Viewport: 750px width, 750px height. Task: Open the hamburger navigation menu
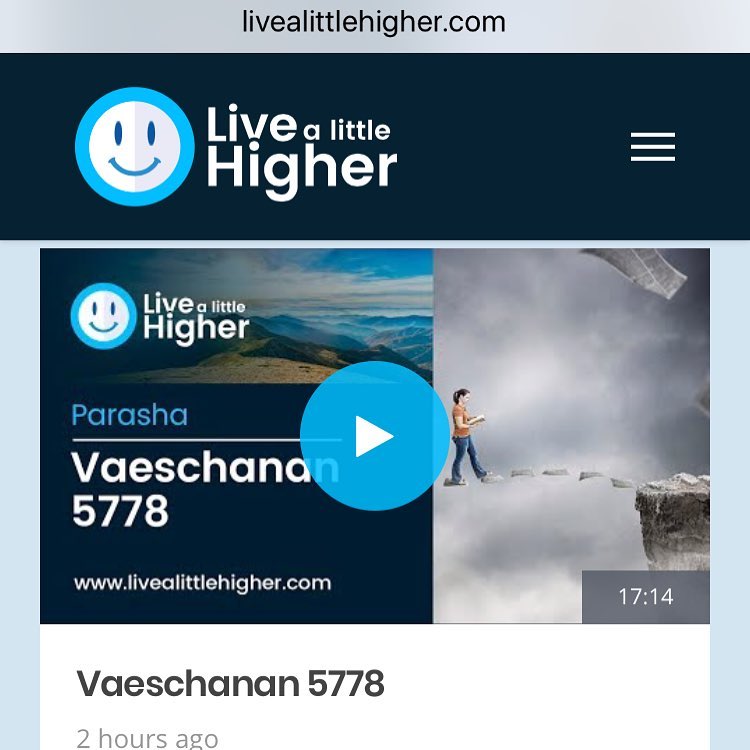[x=653, y=147]
